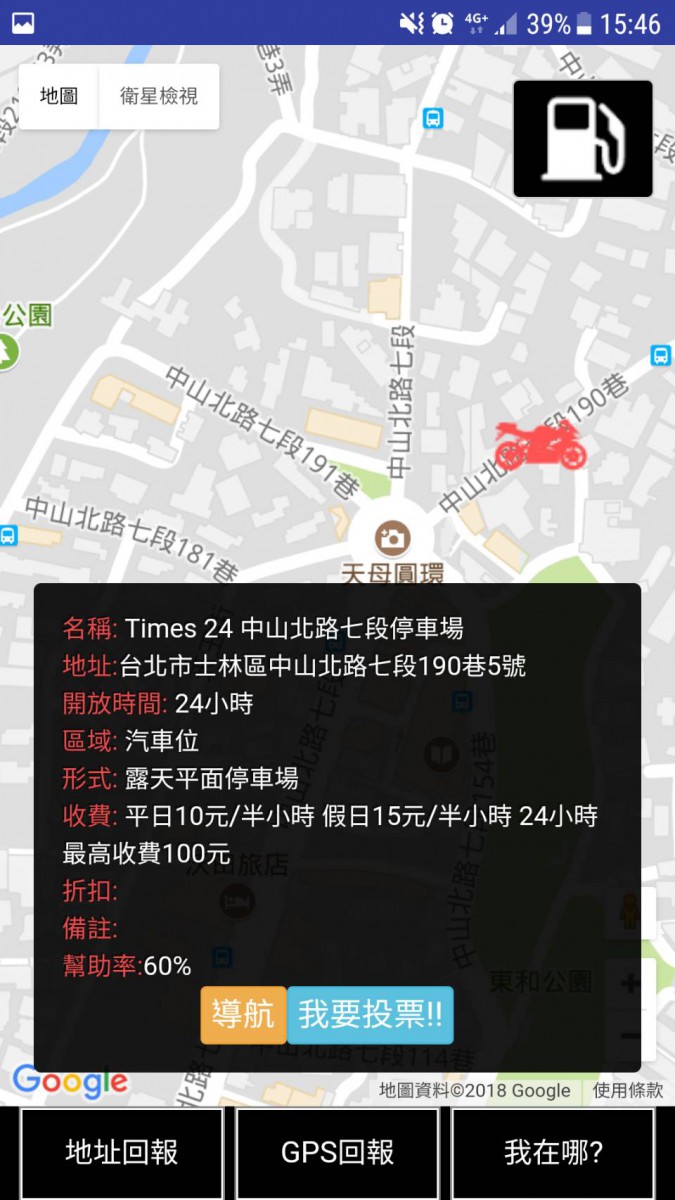Tap 我在哪? to locate myself
675x1200 pixels.
(553, 1153)
